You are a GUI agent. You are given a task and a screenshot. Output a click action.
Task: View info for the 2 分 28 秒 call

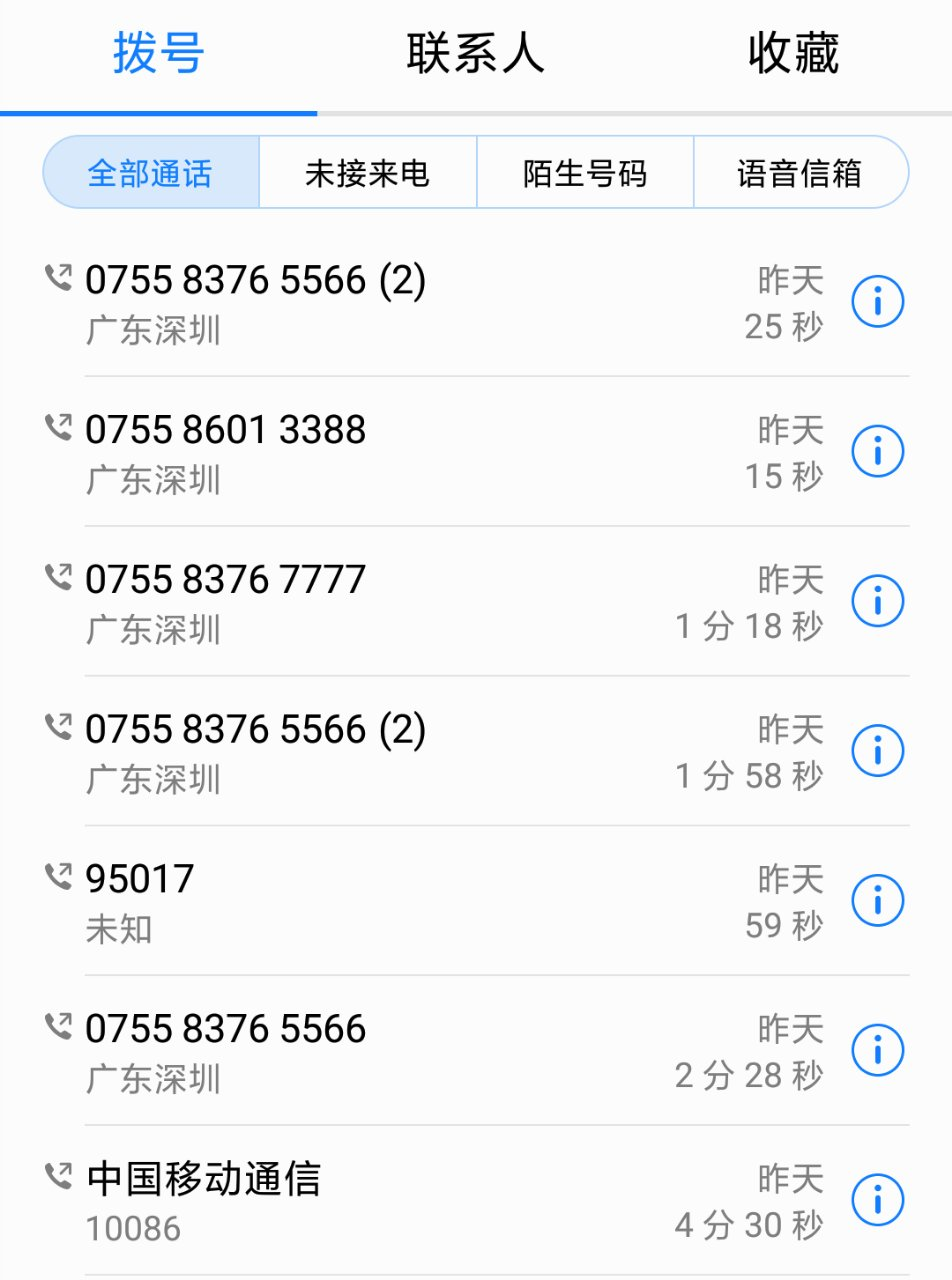(x=877, y=1050)
